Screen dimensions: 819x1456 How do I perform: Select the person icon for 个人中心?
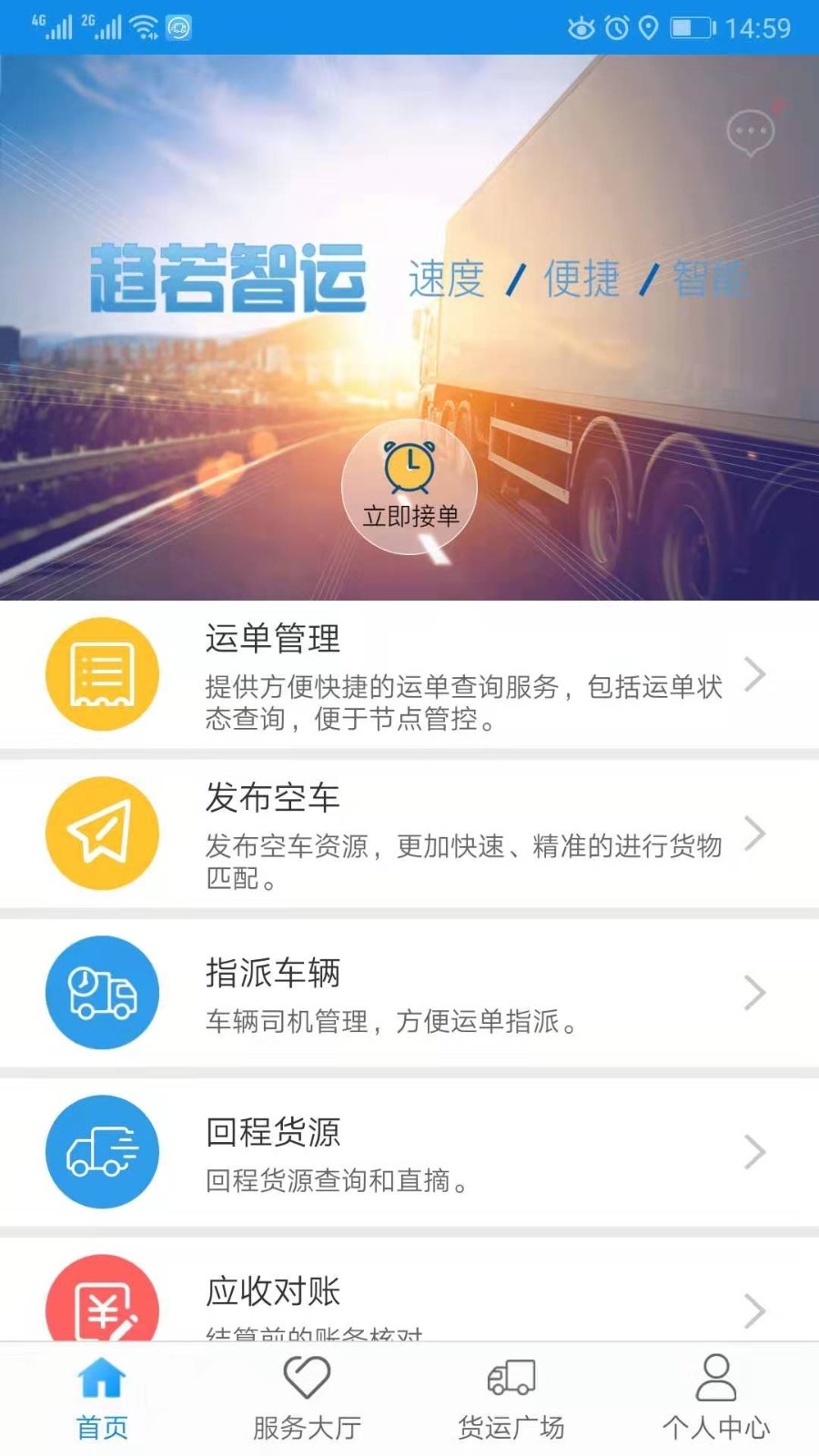click(716, 1377)
